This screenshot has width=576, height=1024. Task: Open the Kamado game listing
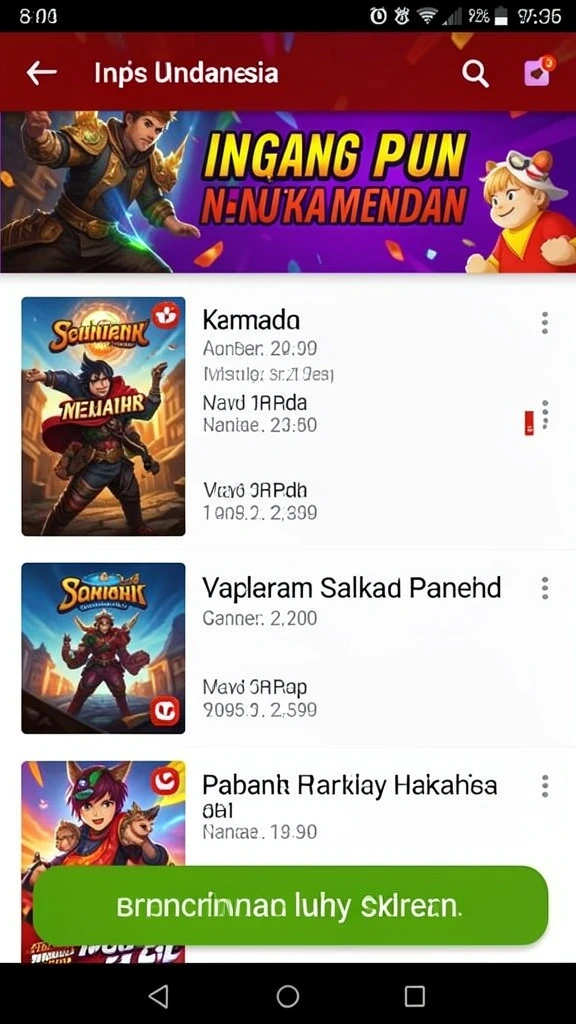(288, 416)
